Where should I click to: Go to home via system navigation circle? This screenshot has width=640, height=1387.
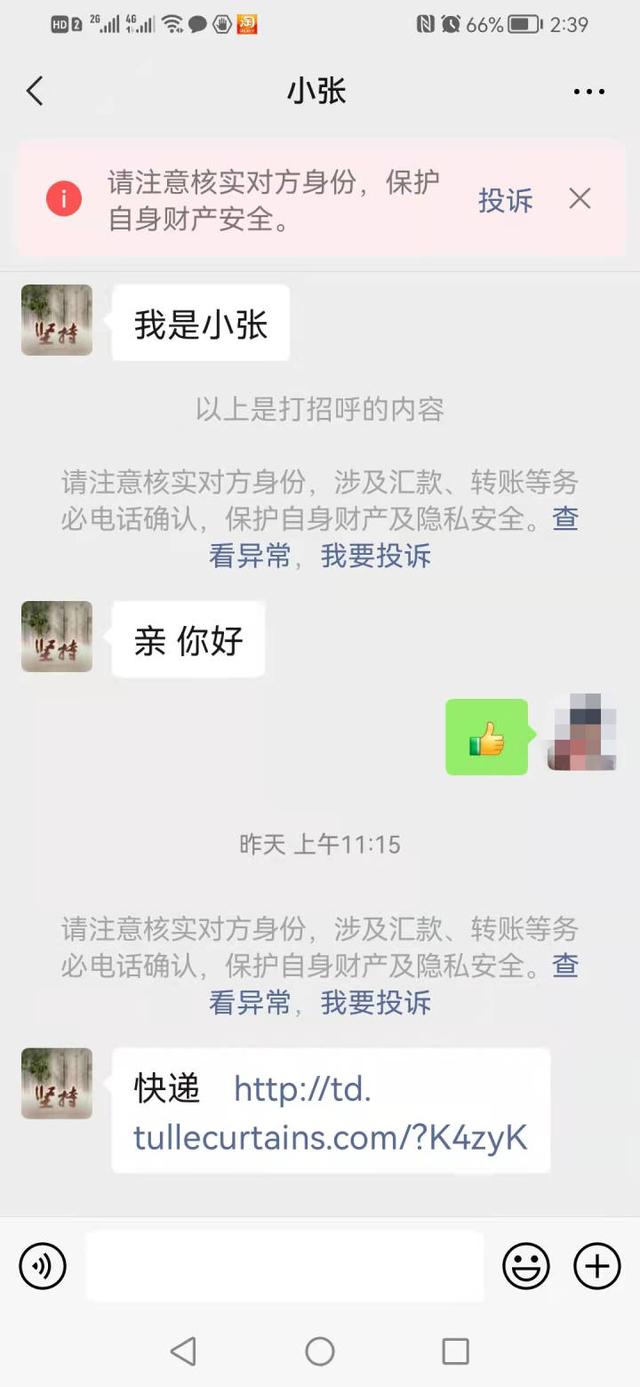[x=320, y=1352]
